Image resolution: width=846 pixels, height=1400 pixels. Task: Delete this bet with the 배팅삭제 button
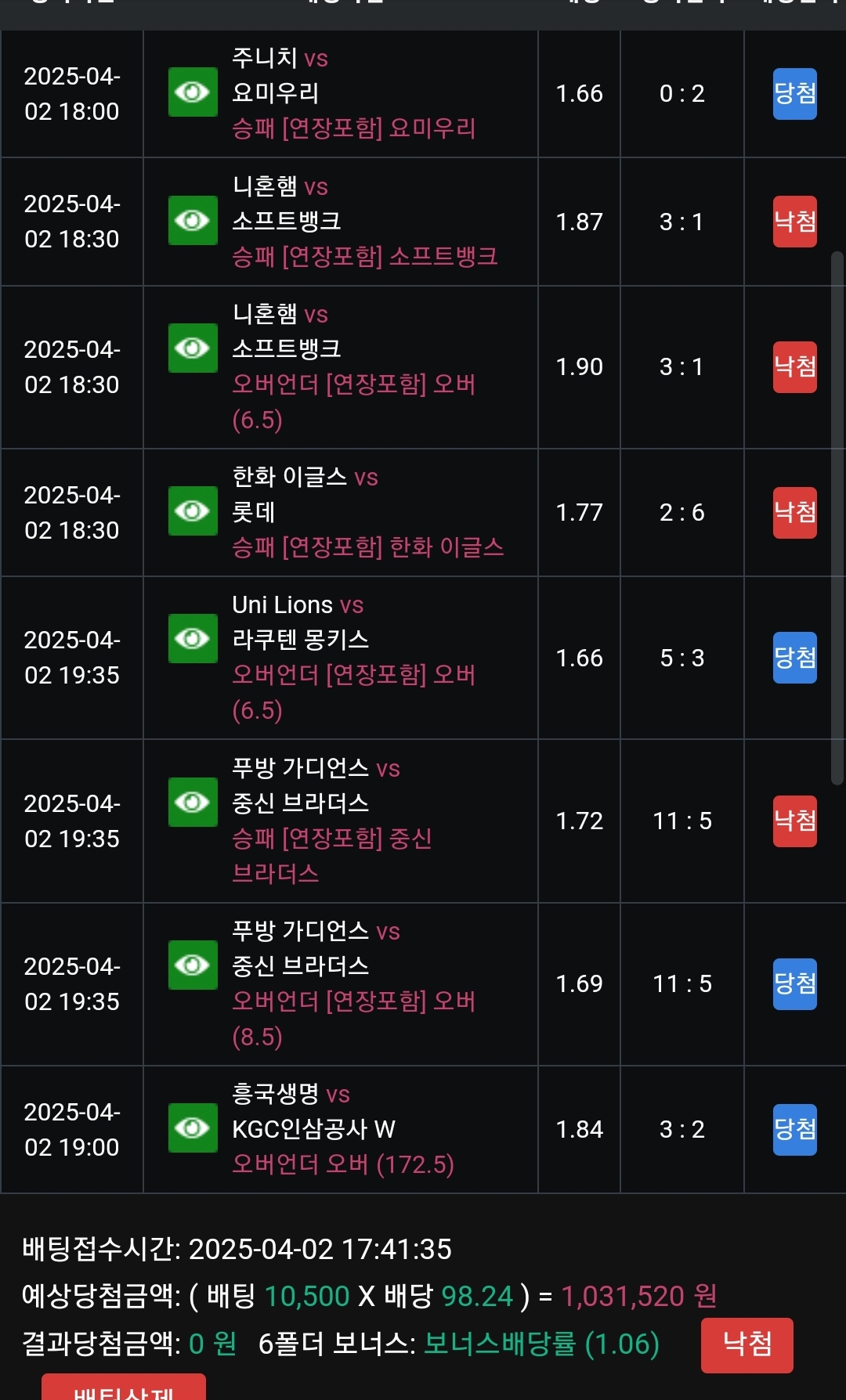pos(124,1387)
